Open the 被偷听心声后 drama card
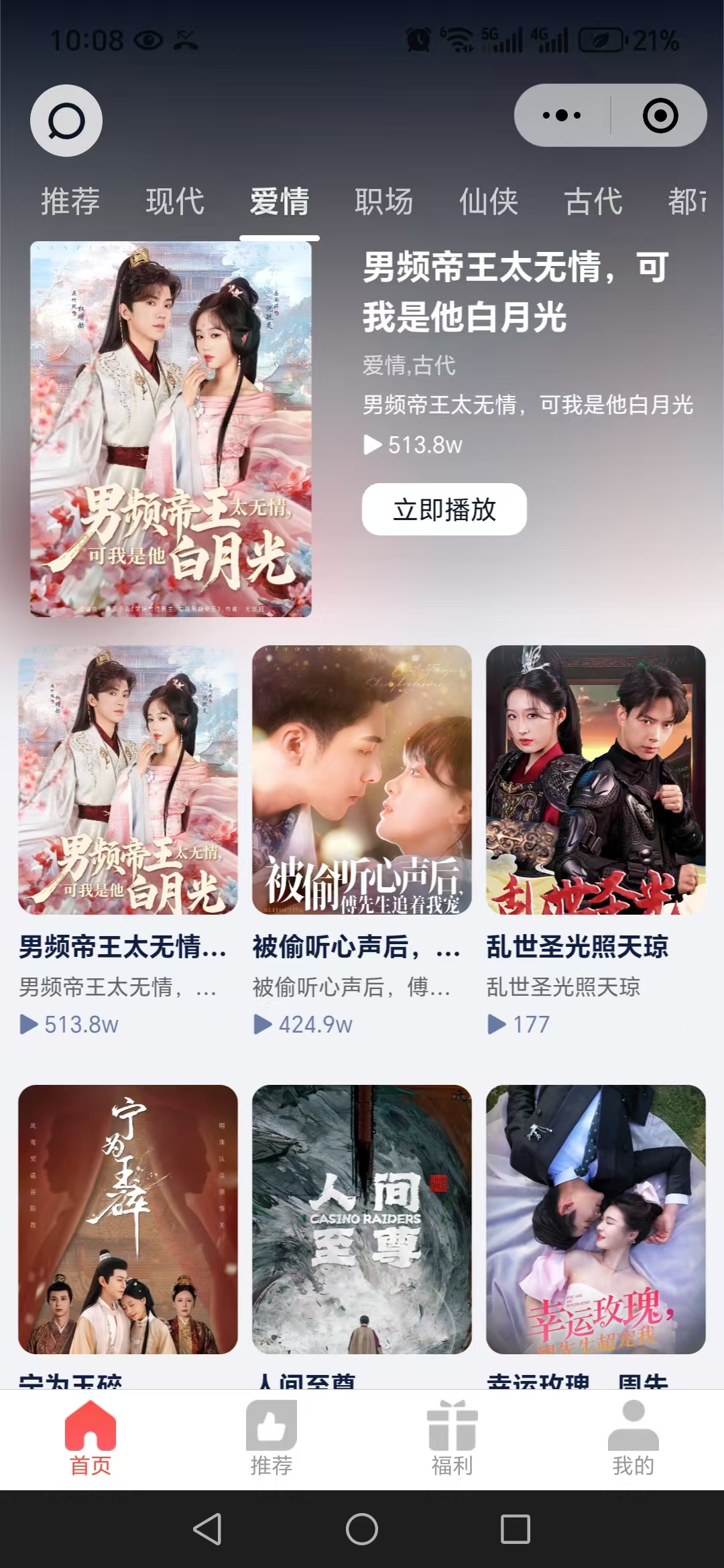Viewport: 724px width, 1568px height. tap(362, 779)
